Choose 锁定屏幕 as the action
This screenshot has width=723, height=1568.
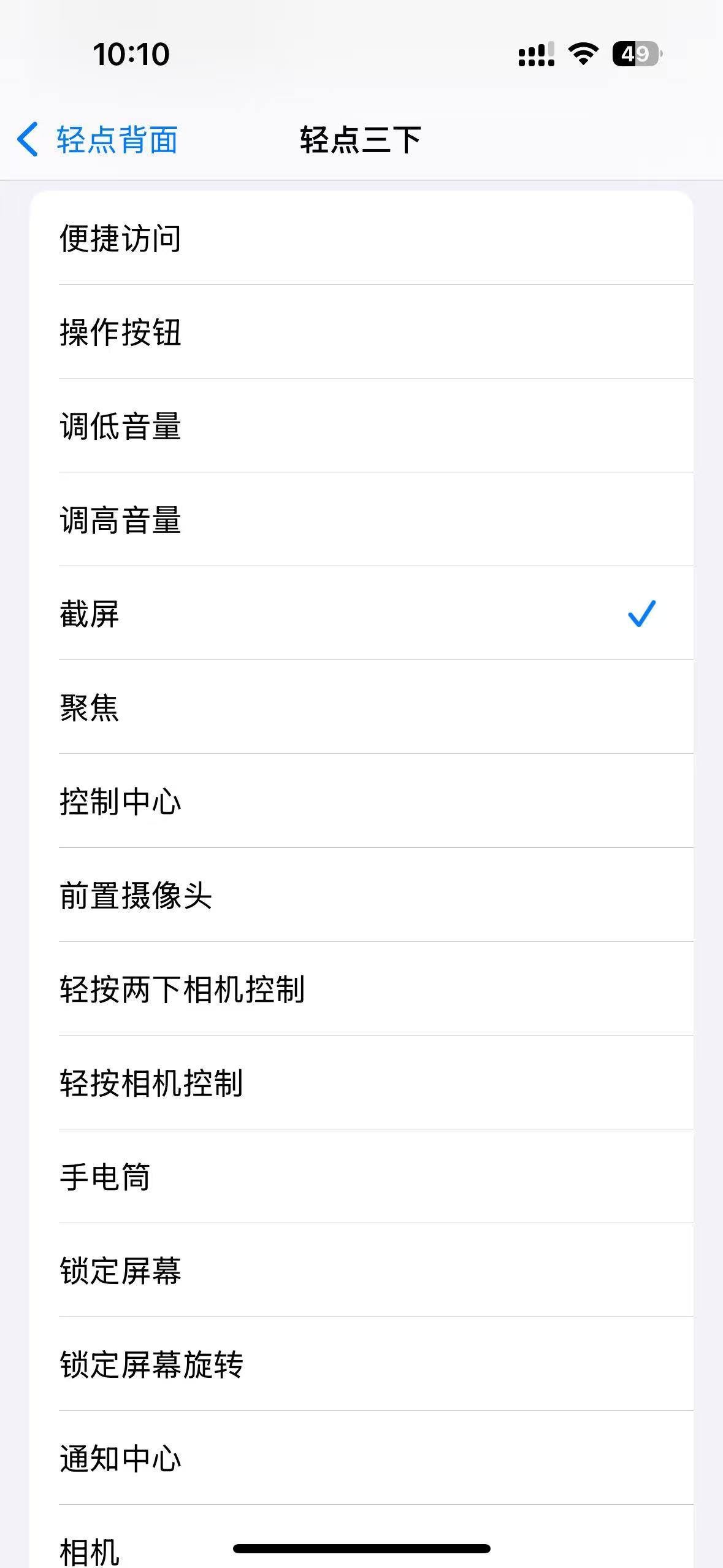(120, 1270)
